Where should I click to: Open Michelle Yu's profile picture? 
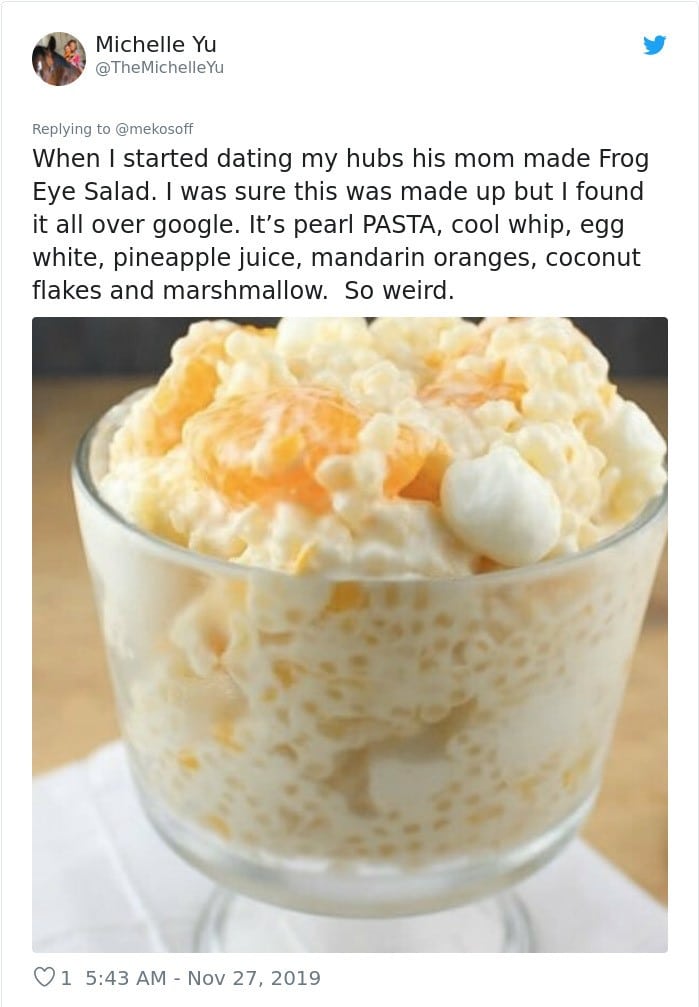pos(58,58)
